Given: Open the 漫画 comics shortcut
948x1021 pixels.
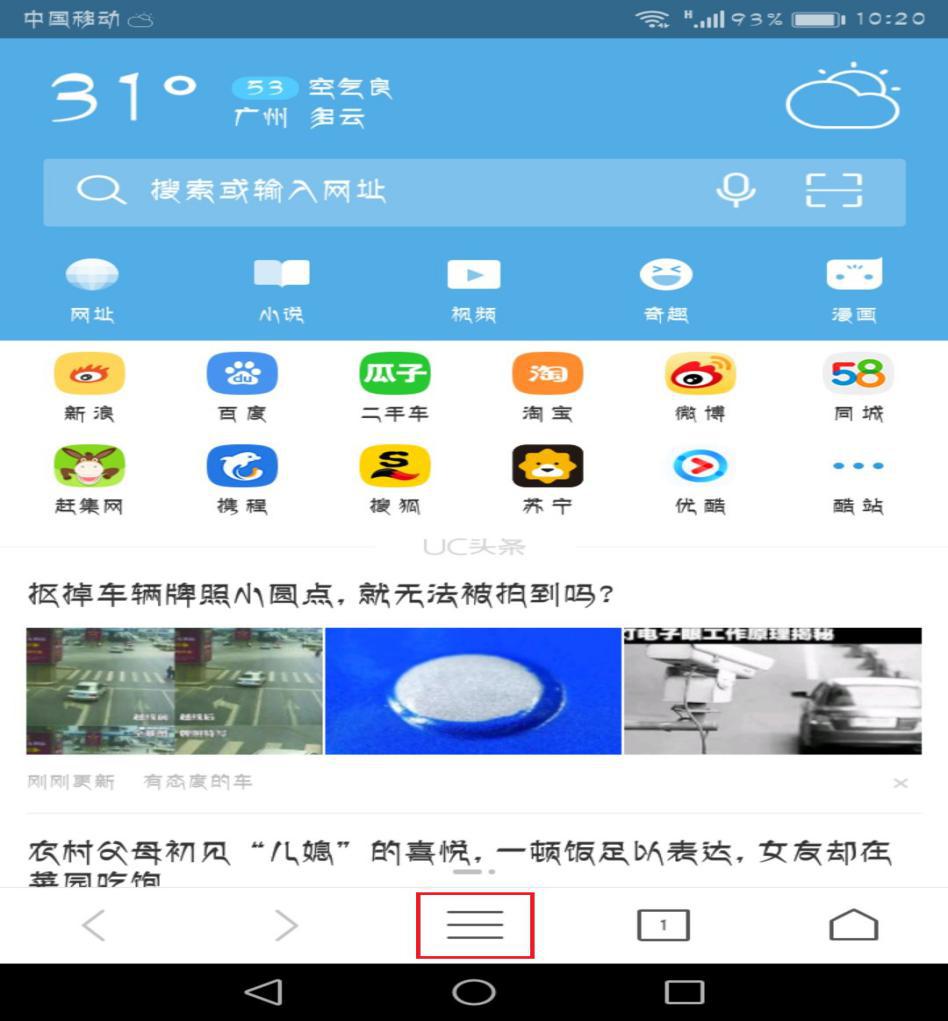Looking at the screenshot, I should (x=854, y=290).
